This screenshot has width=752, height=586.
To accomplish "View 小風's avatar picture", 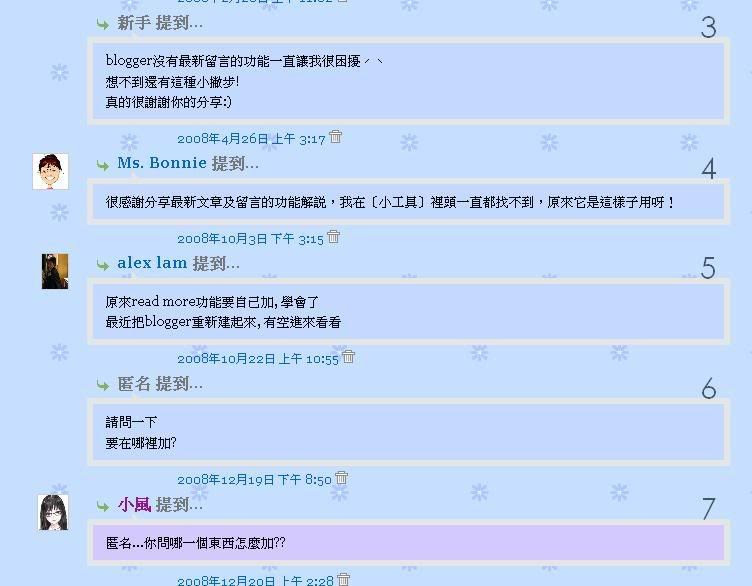I will [53, 512].
